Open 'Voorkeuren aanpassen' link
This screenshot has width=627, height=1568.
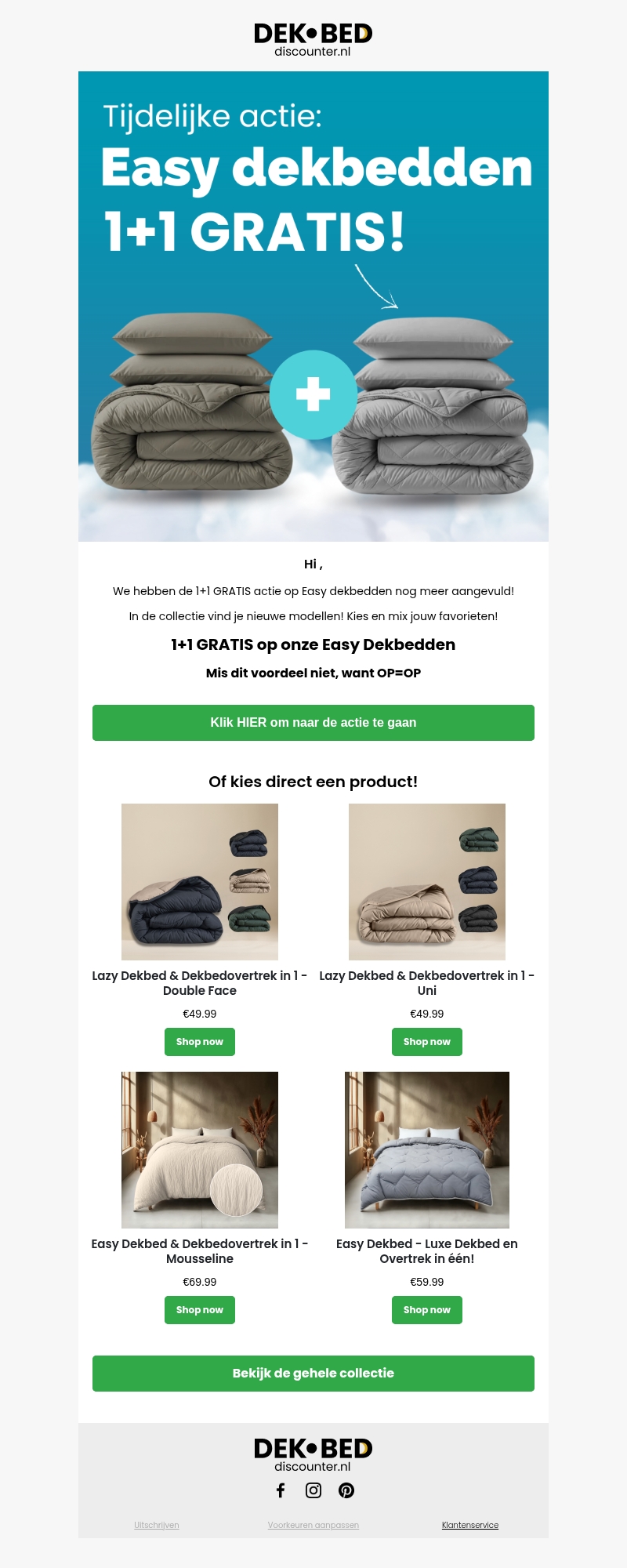click(x=313, y=1525)
